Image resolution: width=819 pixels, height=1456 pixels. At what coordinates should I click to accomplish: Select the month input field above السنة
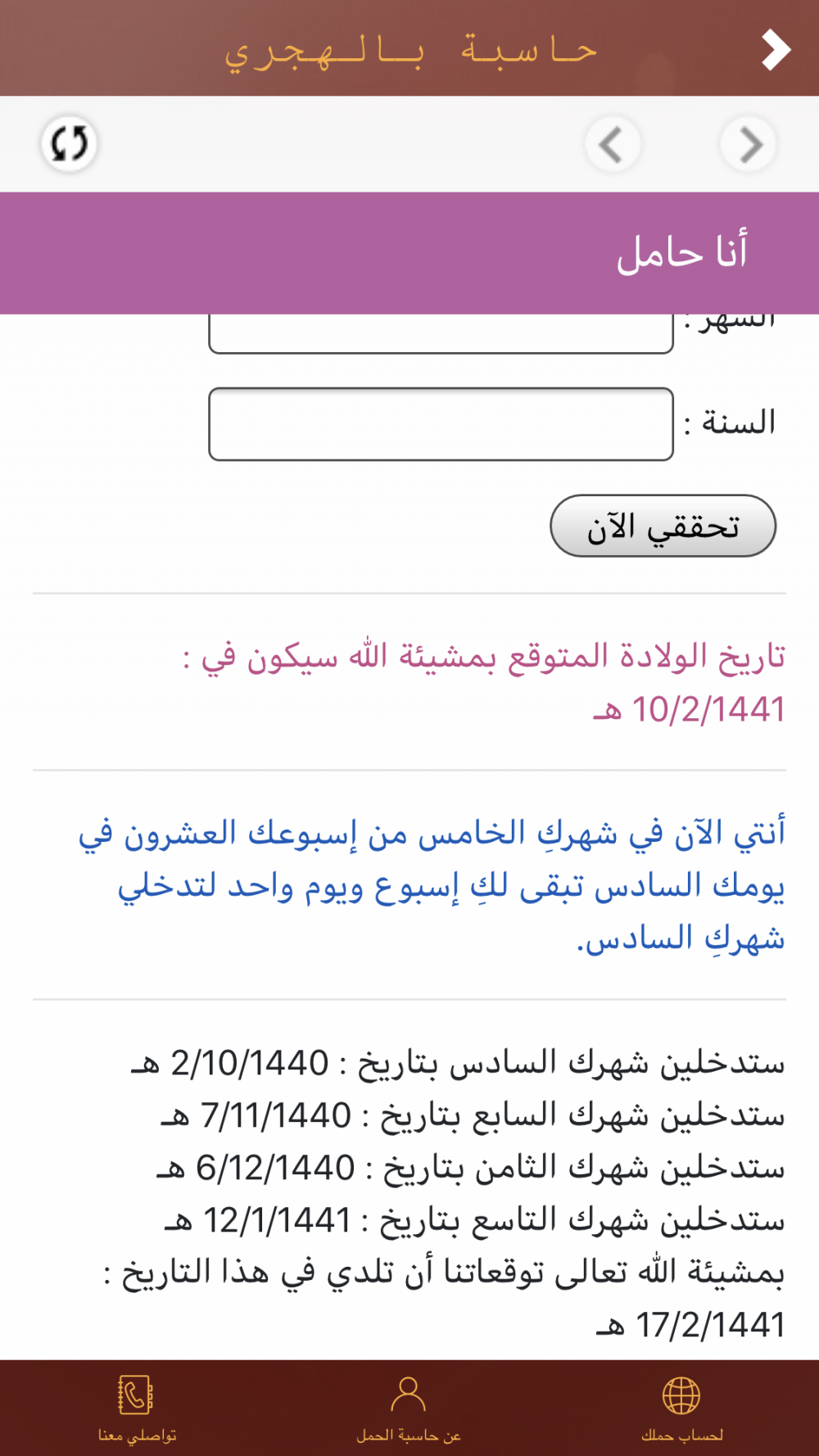[441, 334]
